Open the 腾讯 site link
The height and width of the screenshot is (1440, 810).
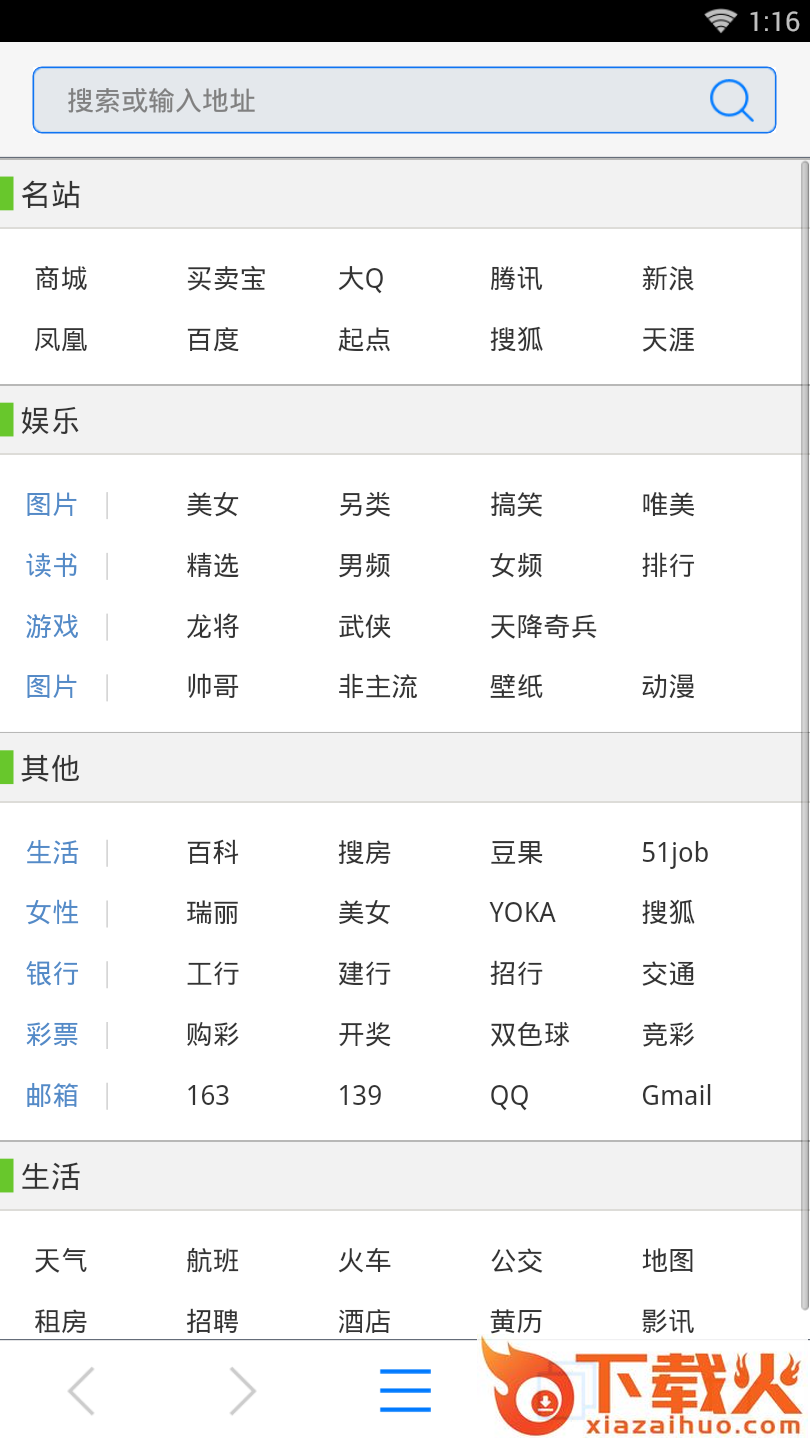516,279
